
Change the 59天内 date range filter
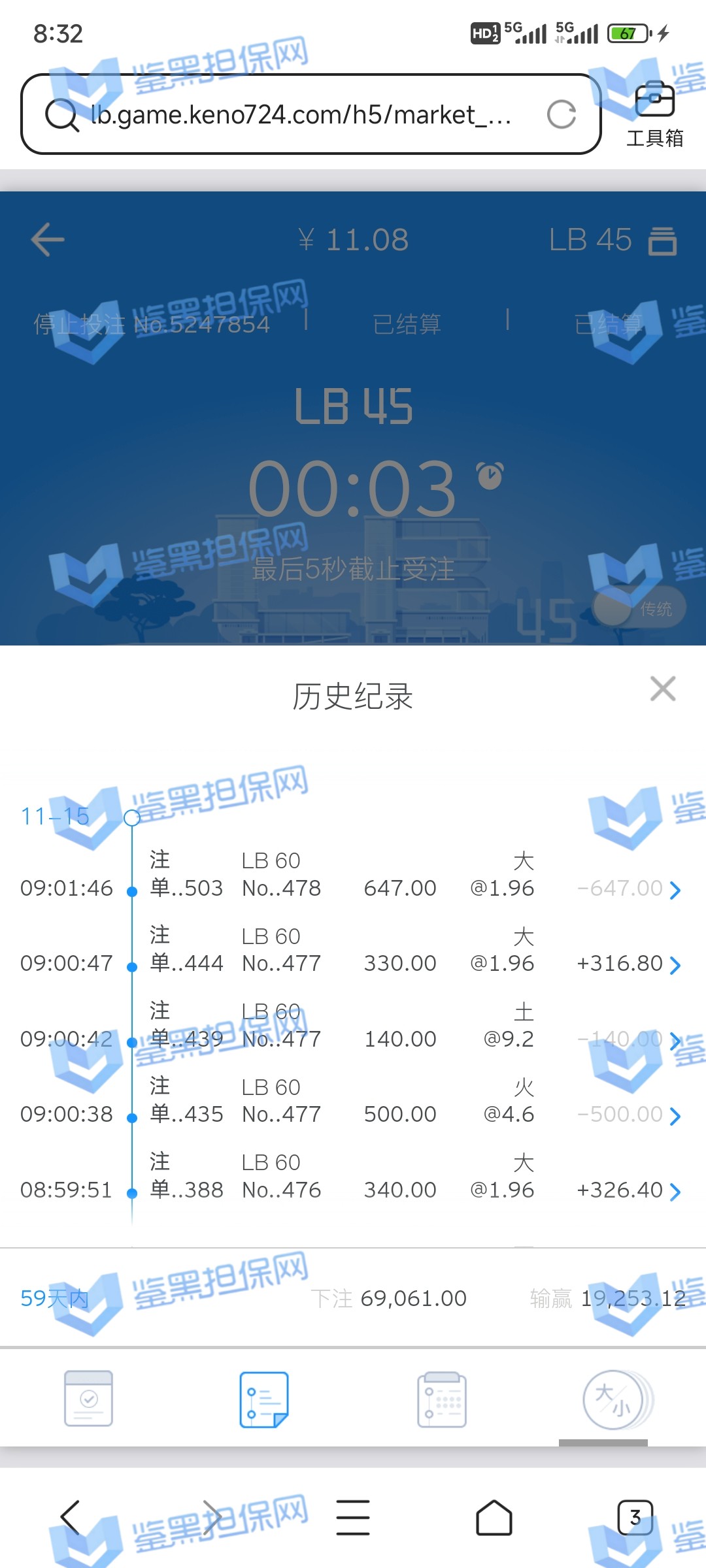pyautogui.click(x=54, y=1298)
